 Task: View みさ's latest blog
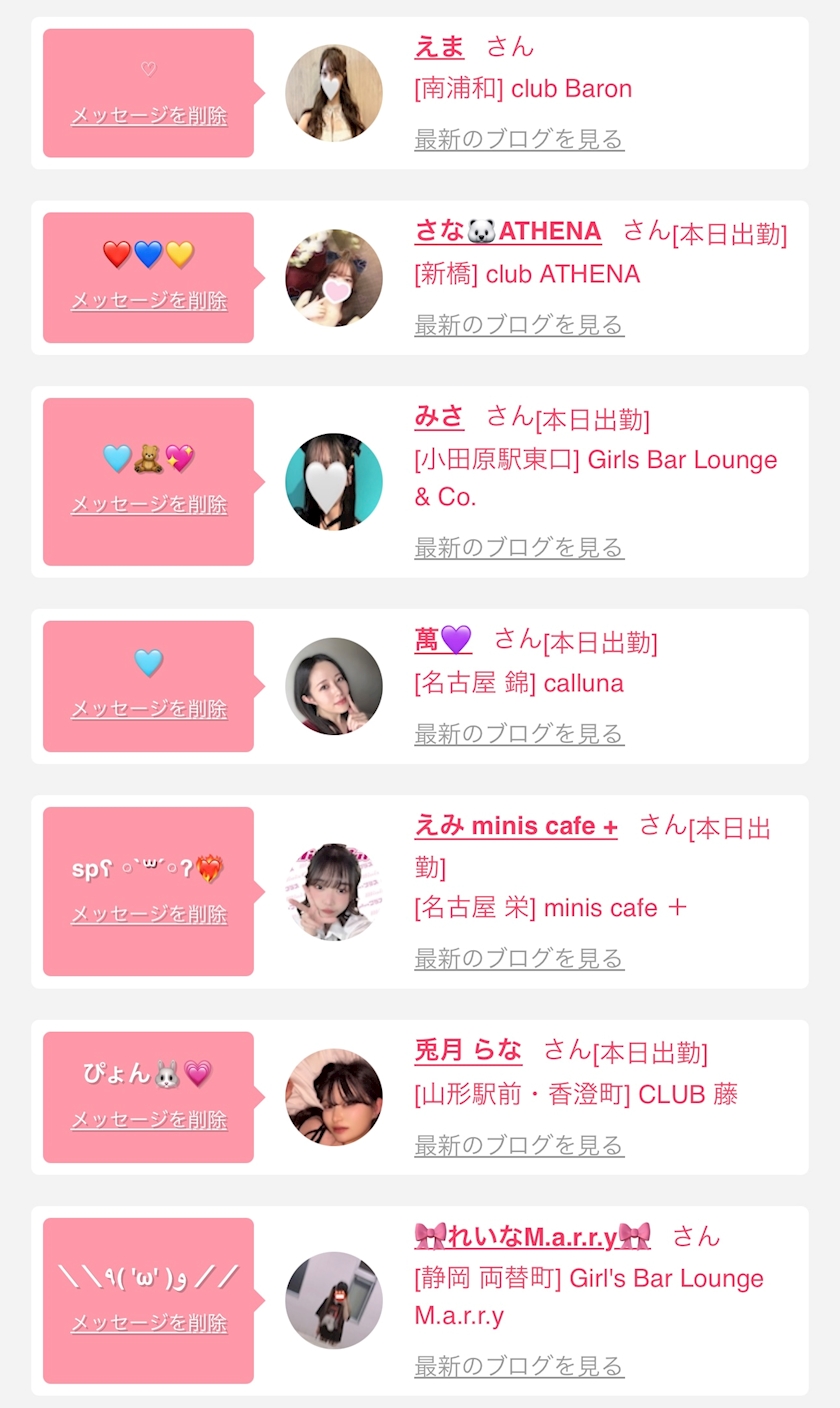coord(519,548)
